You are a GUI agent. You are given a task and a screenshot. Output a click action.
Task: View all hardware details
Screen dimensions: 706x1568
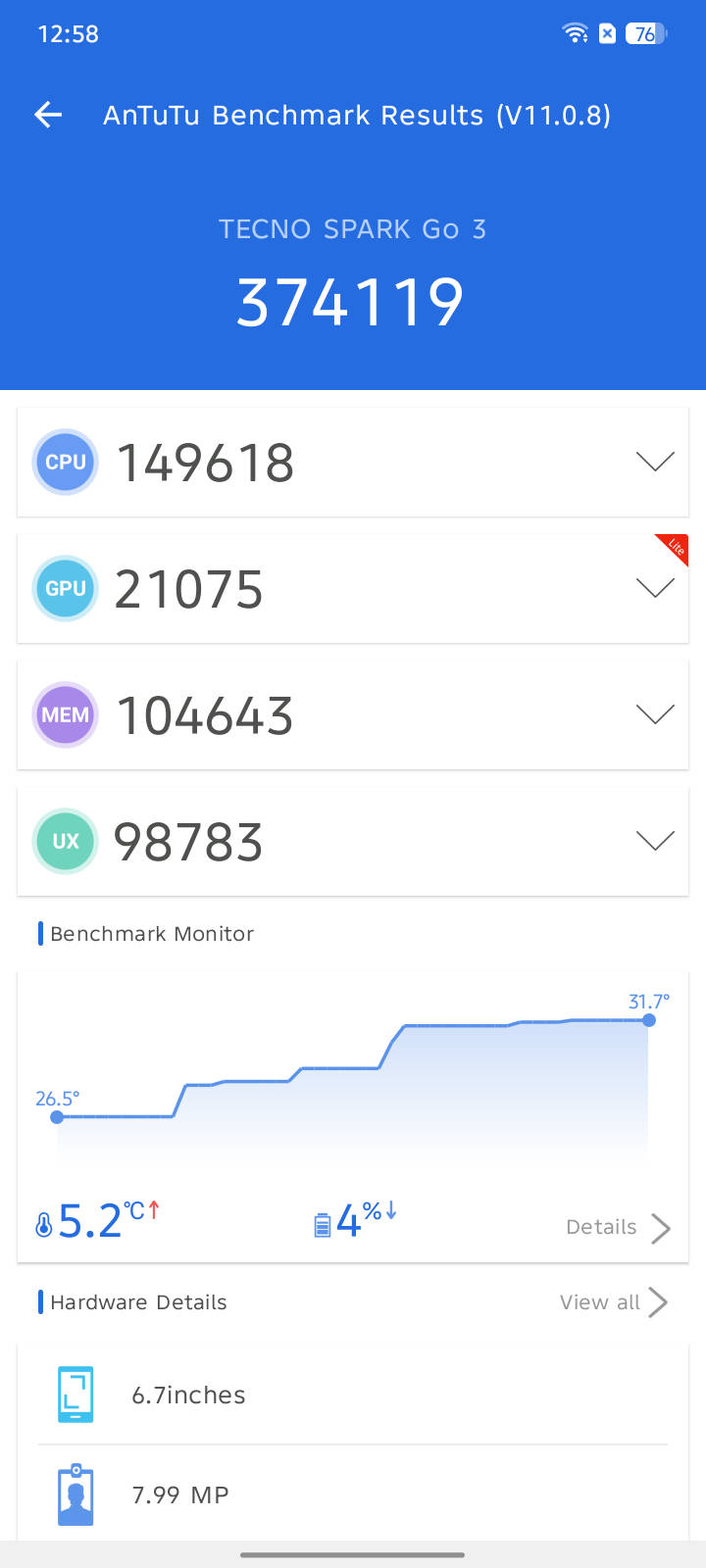click(614, 1302)
